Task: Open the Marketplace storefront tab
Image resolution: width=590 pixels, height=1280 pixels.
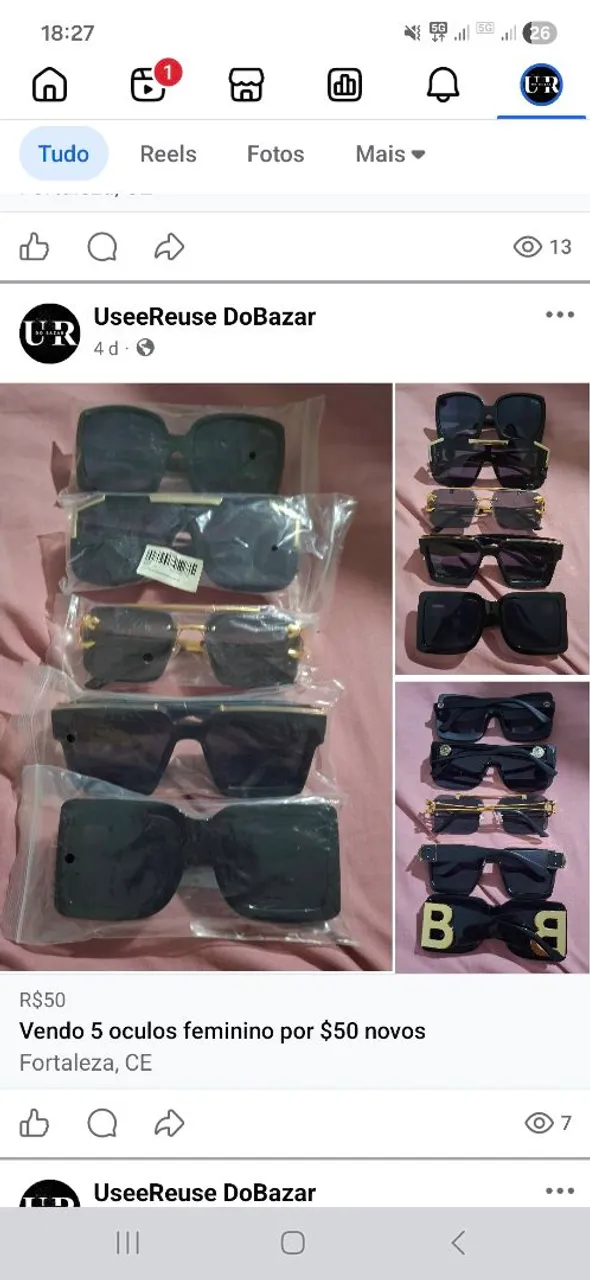Action: pyautogui.click(x=246, y=85)
